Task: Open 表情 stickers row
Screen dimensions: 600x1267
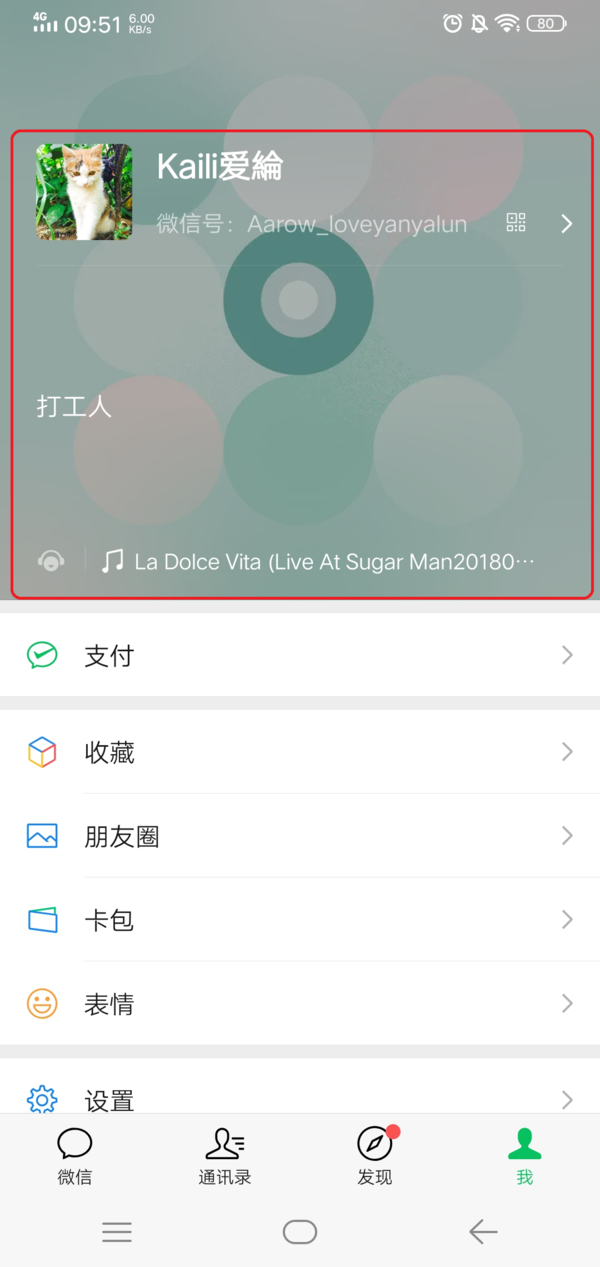Action: click(300, 1004)
